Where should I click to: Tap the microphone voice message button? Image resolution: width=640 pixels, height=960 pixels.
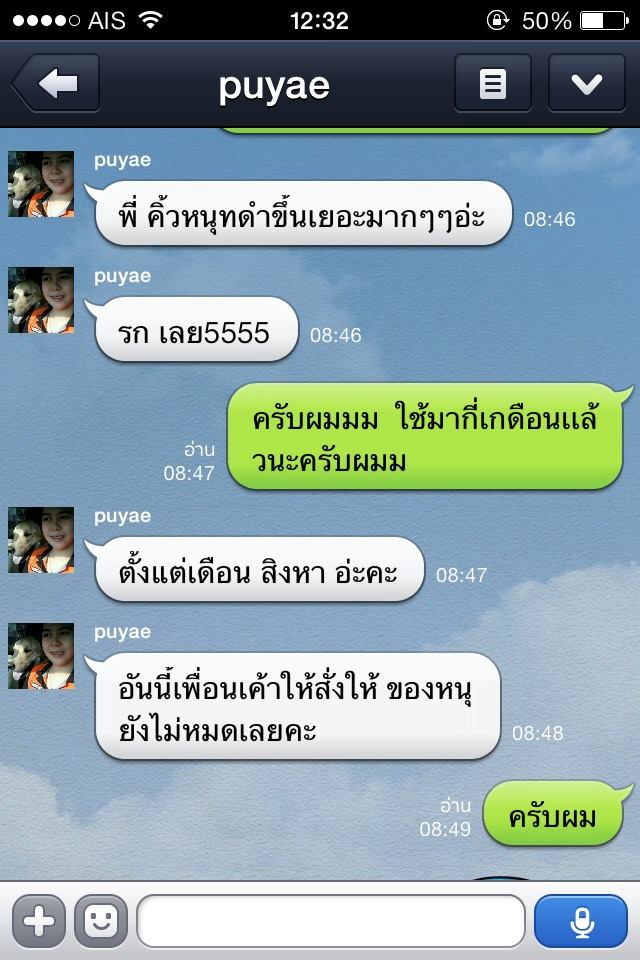tap(580, 920)
